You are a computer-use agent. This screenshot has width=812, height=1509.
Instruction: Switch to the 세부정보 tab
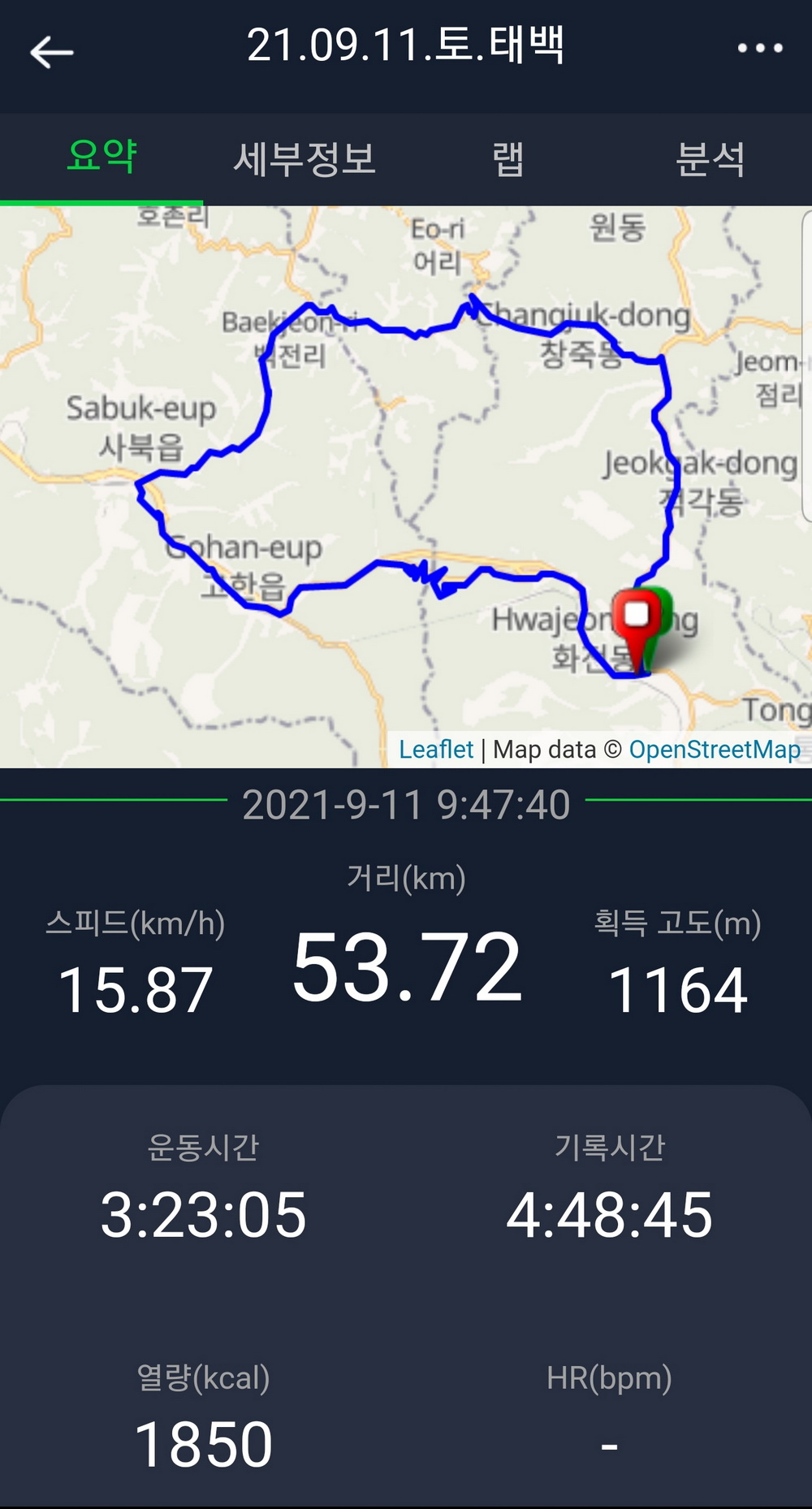(304, 158)
